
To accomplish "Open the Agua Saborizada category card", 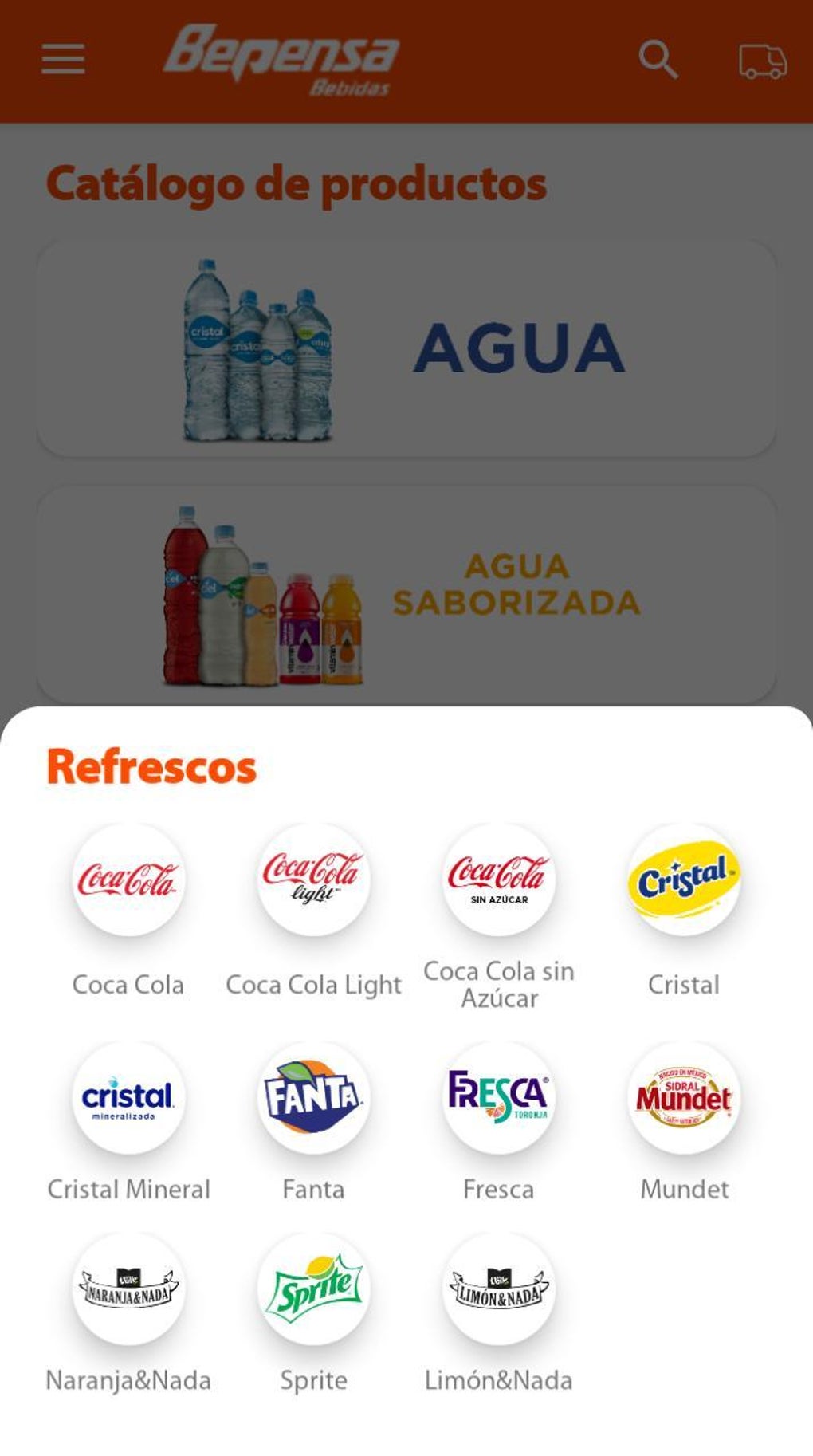I will 406,594.
